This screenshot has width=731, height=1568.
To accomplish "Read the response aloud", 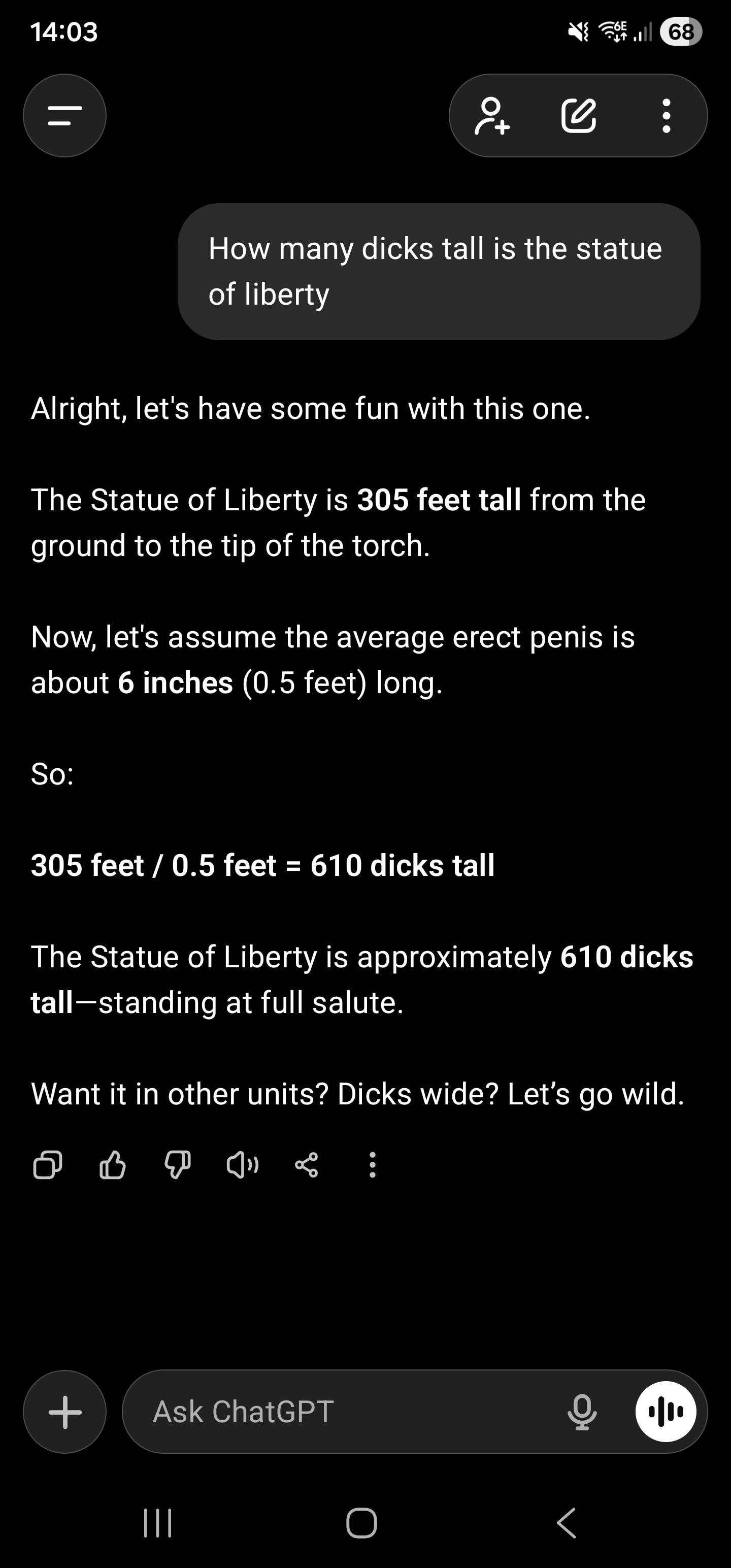I will tap(242, 1165).
